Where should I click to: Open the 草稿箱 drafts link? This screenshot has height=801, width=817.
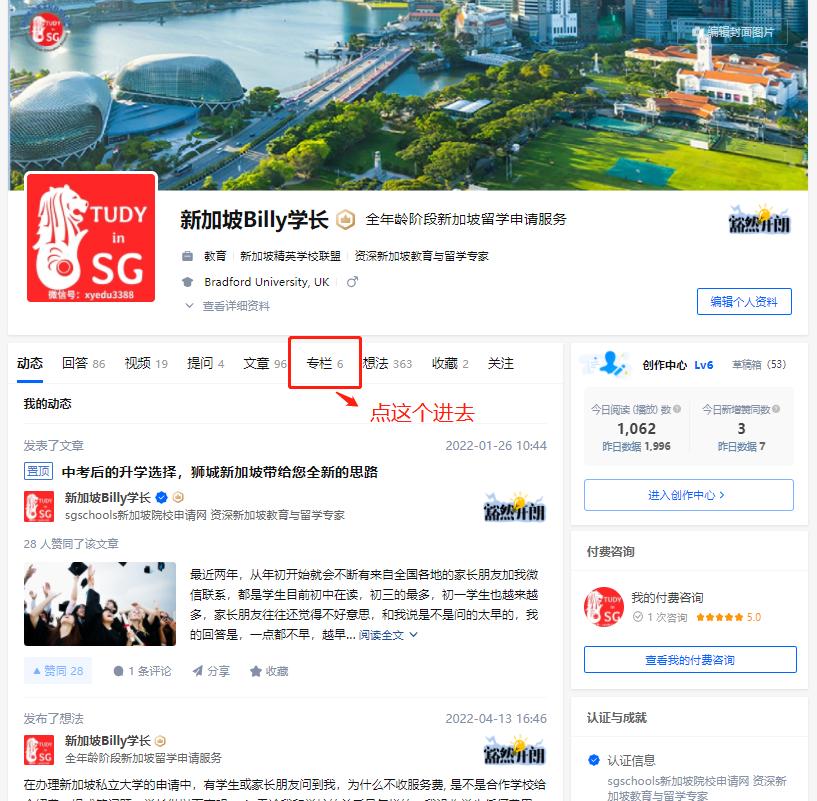click(x=759, y=365)
